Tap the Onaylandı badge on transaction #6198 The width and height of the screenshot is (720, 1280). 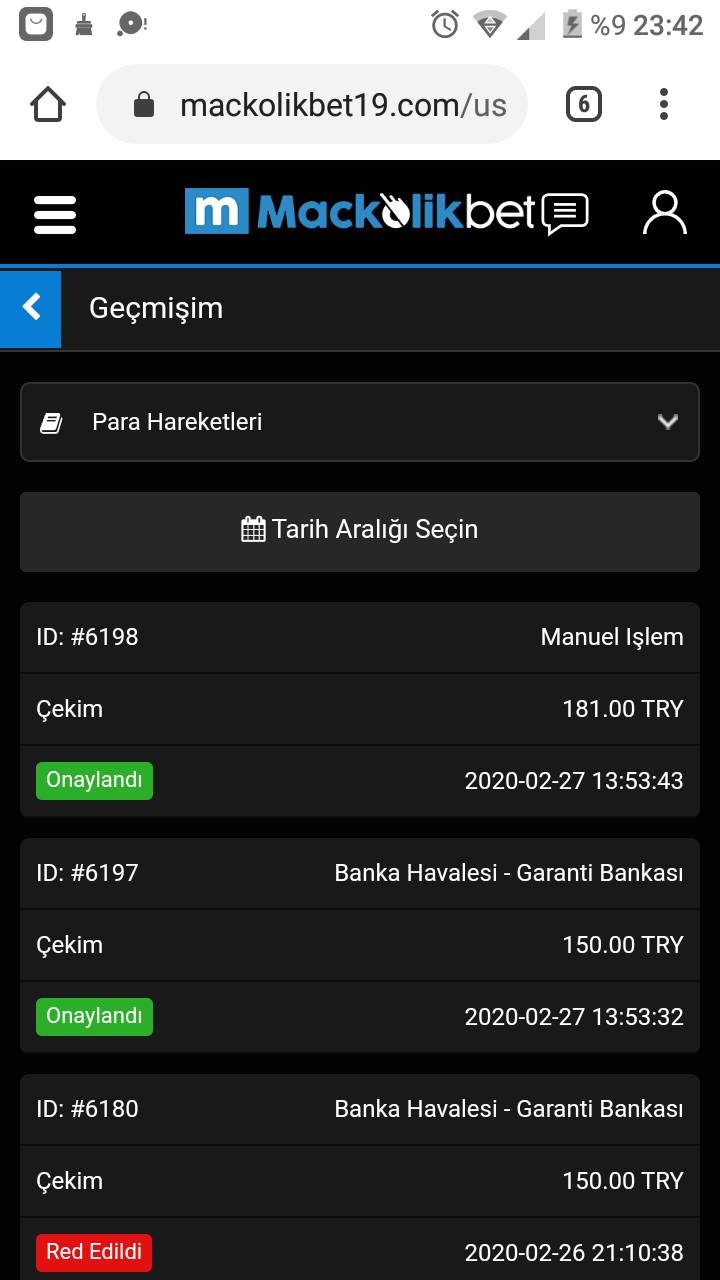(x=94, y=780)
